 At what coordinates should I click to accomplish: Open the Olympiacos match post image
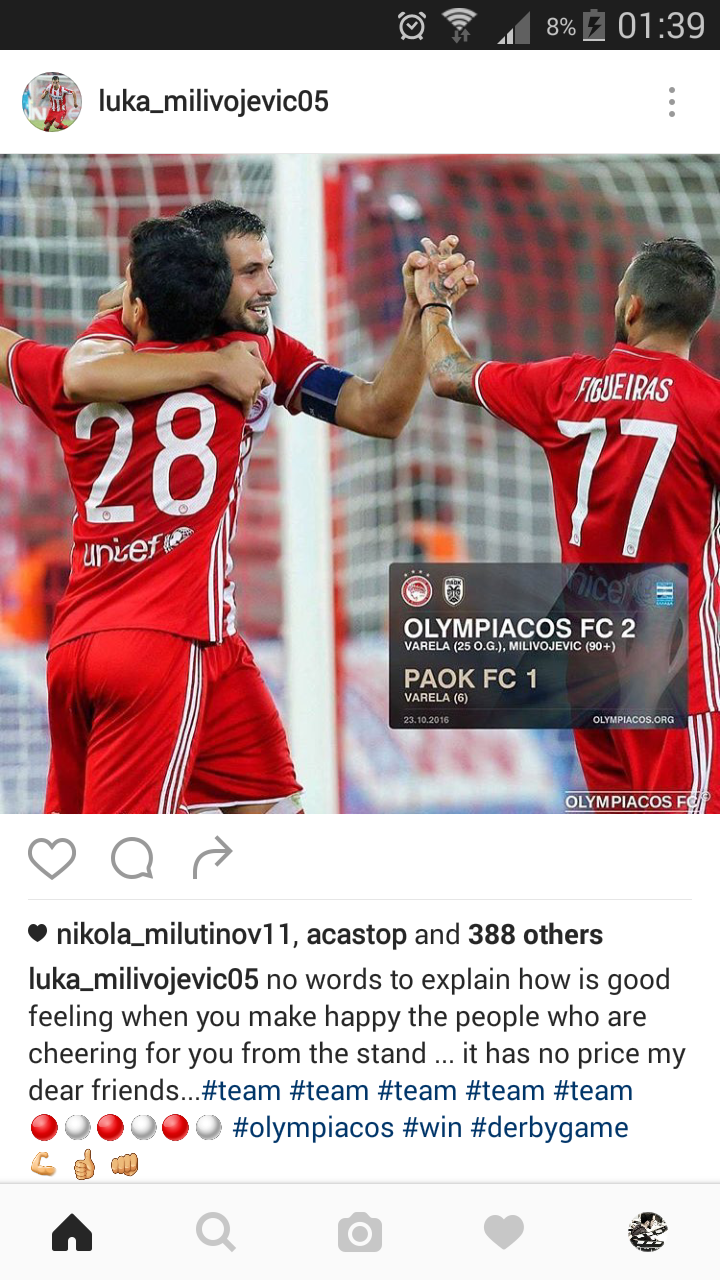(x=360, y=484)
